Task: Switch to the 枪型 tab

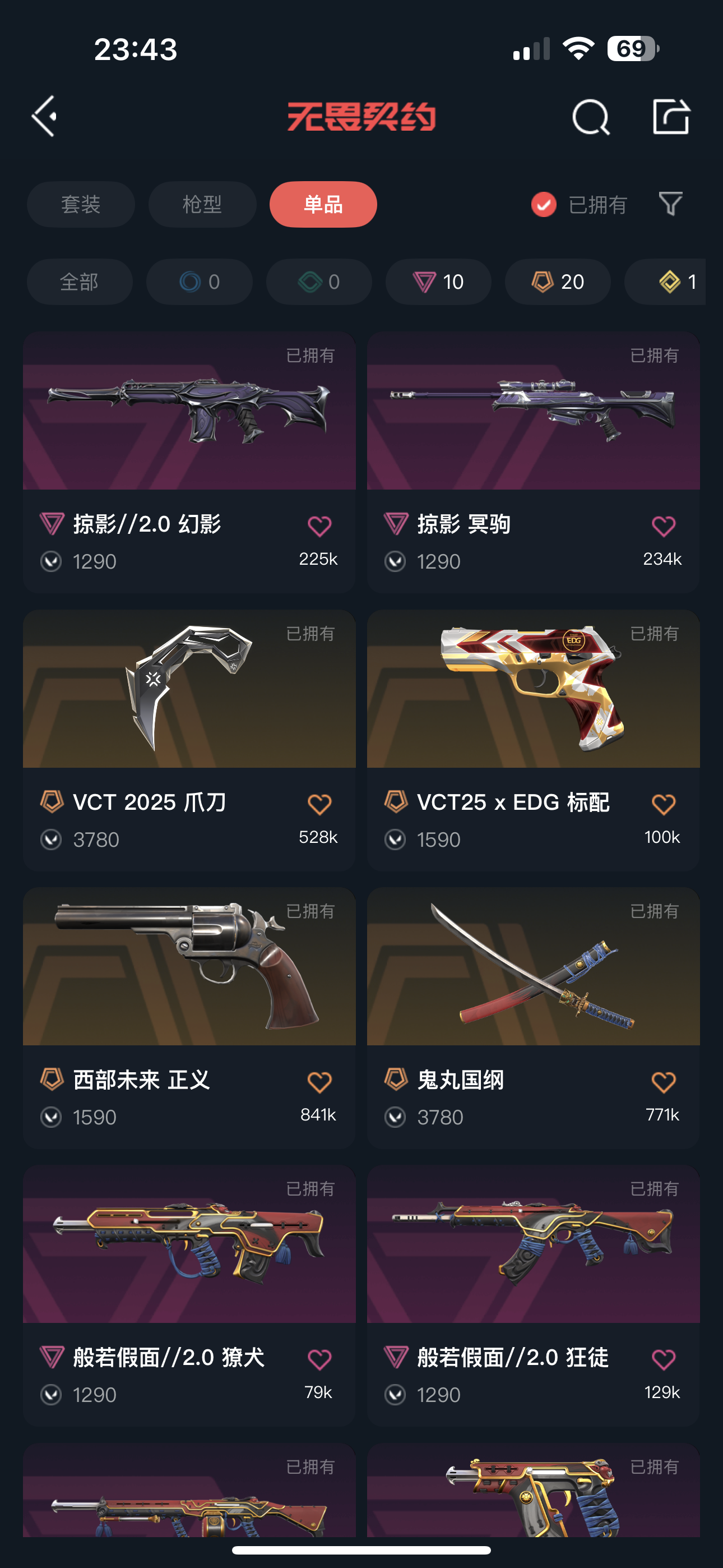Action: pyautogui.click(x=202, y=205)
